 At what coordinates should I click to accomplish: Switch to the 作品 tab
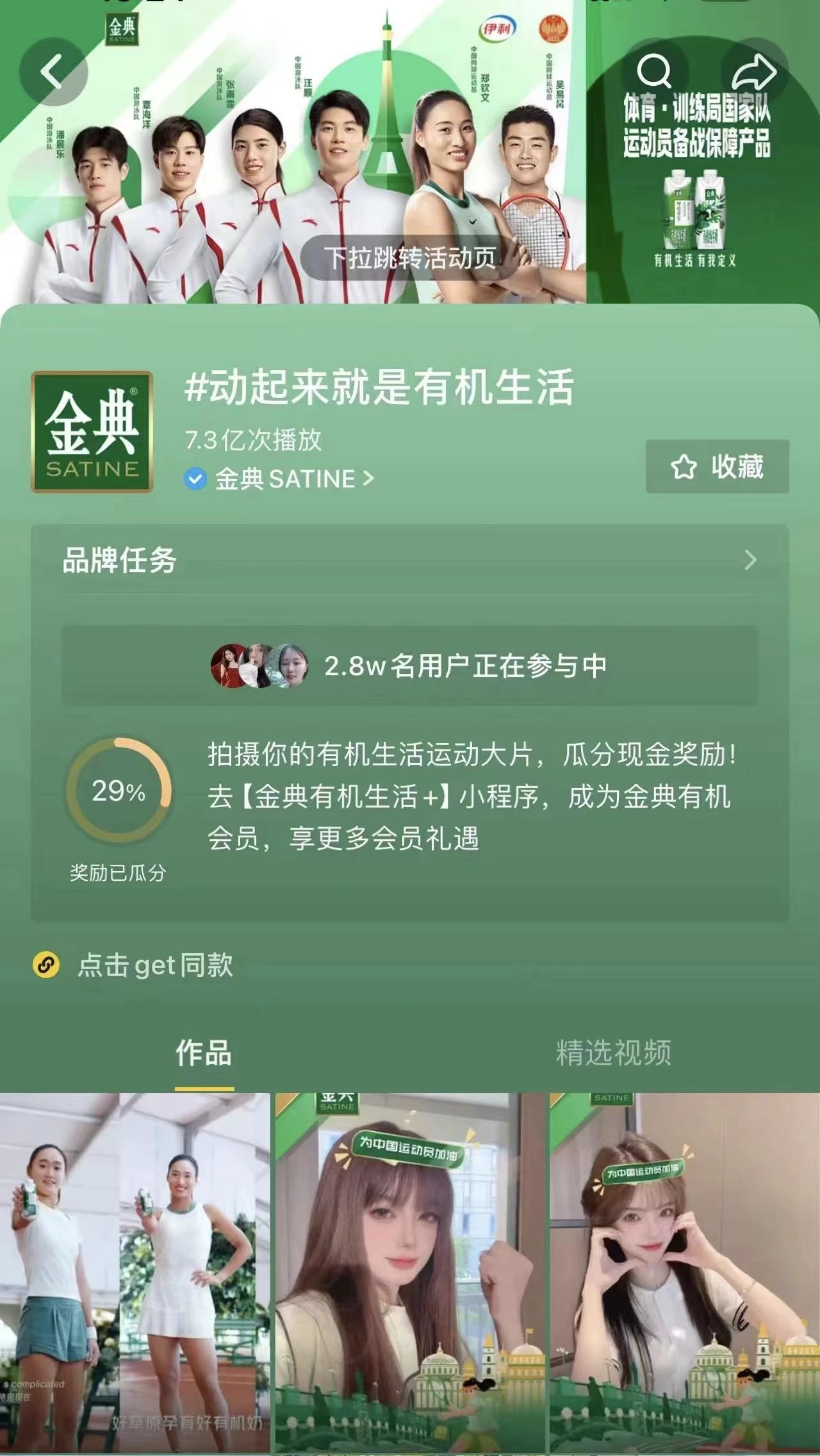204,1054
